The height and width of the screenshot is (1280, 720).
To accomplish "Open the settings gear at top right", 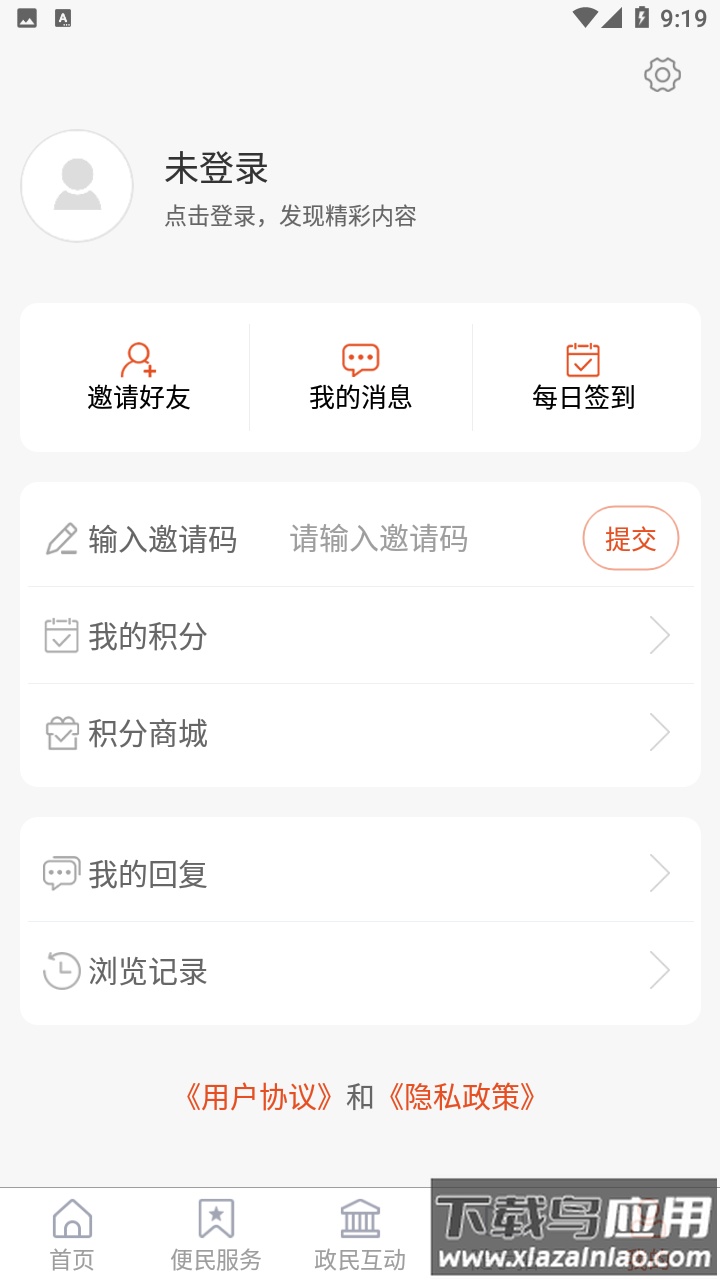I will pyautogui.click(x=660, y=75).
